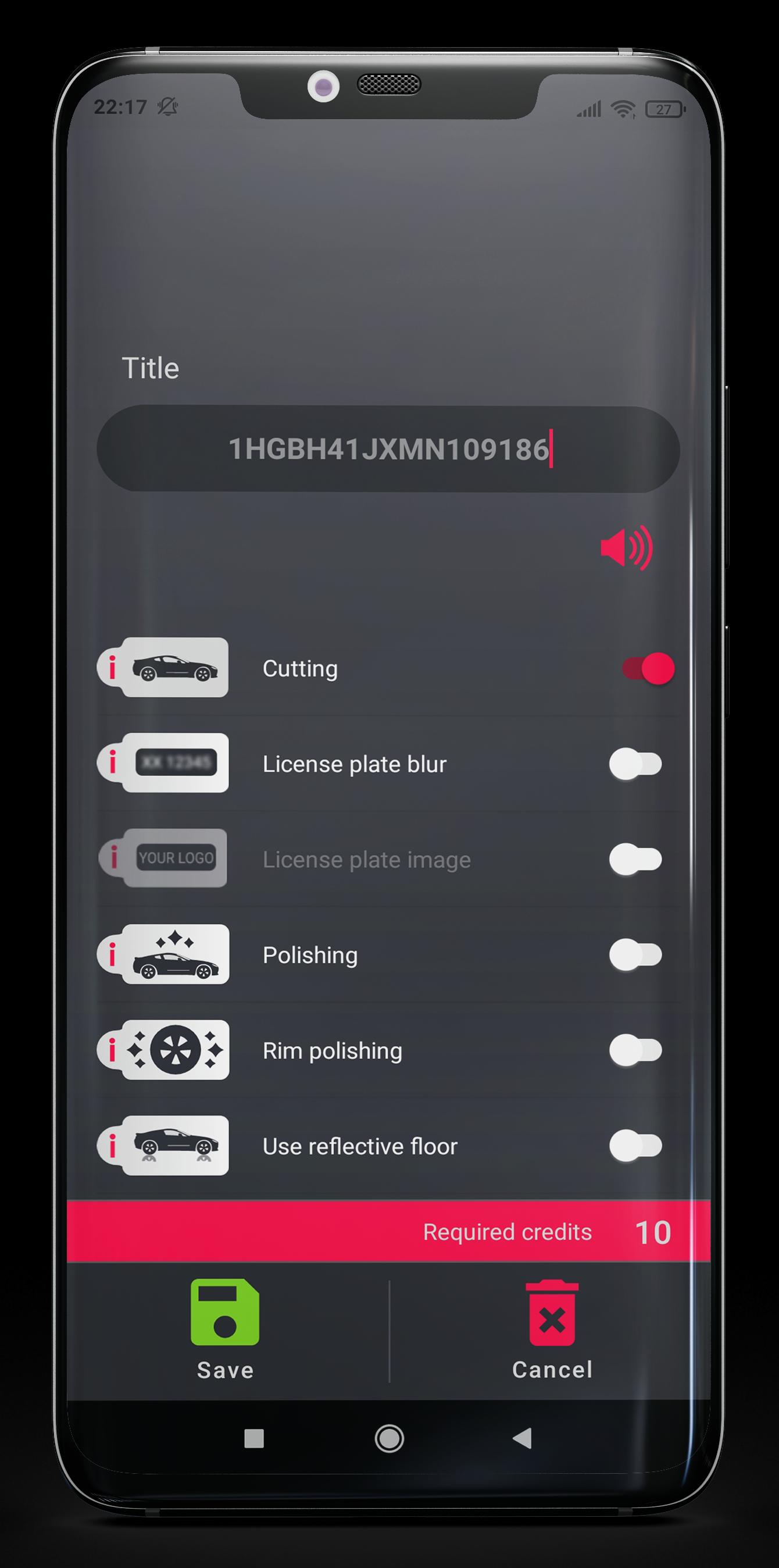This screenshot has width=779, height=1568.
Task: Go back with the system back button
Action: [x=522, y=1438]
